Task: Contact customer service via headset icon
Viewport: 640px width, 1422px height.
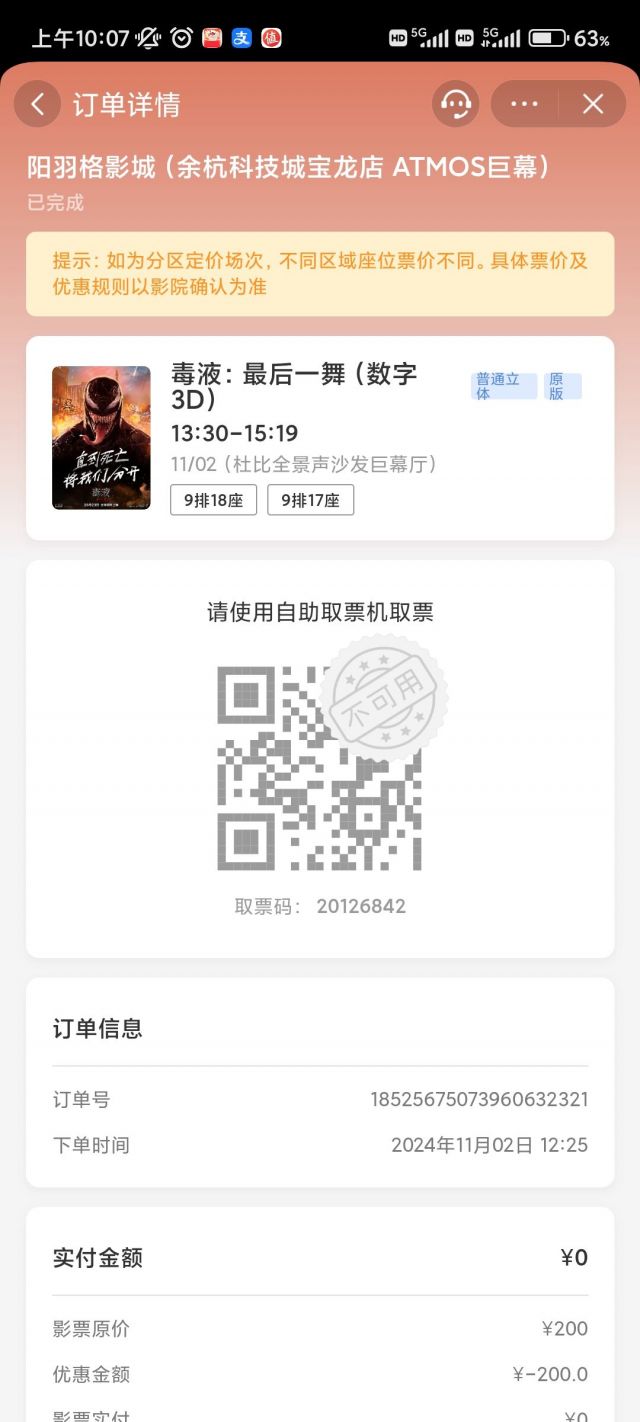Action: click(x=456, y=104)
